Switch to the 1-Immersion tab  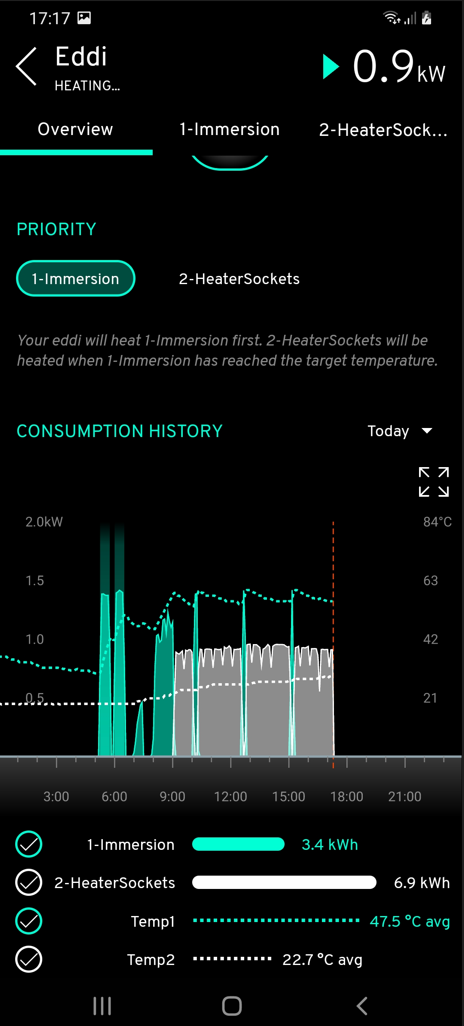[x=230, y=130]
